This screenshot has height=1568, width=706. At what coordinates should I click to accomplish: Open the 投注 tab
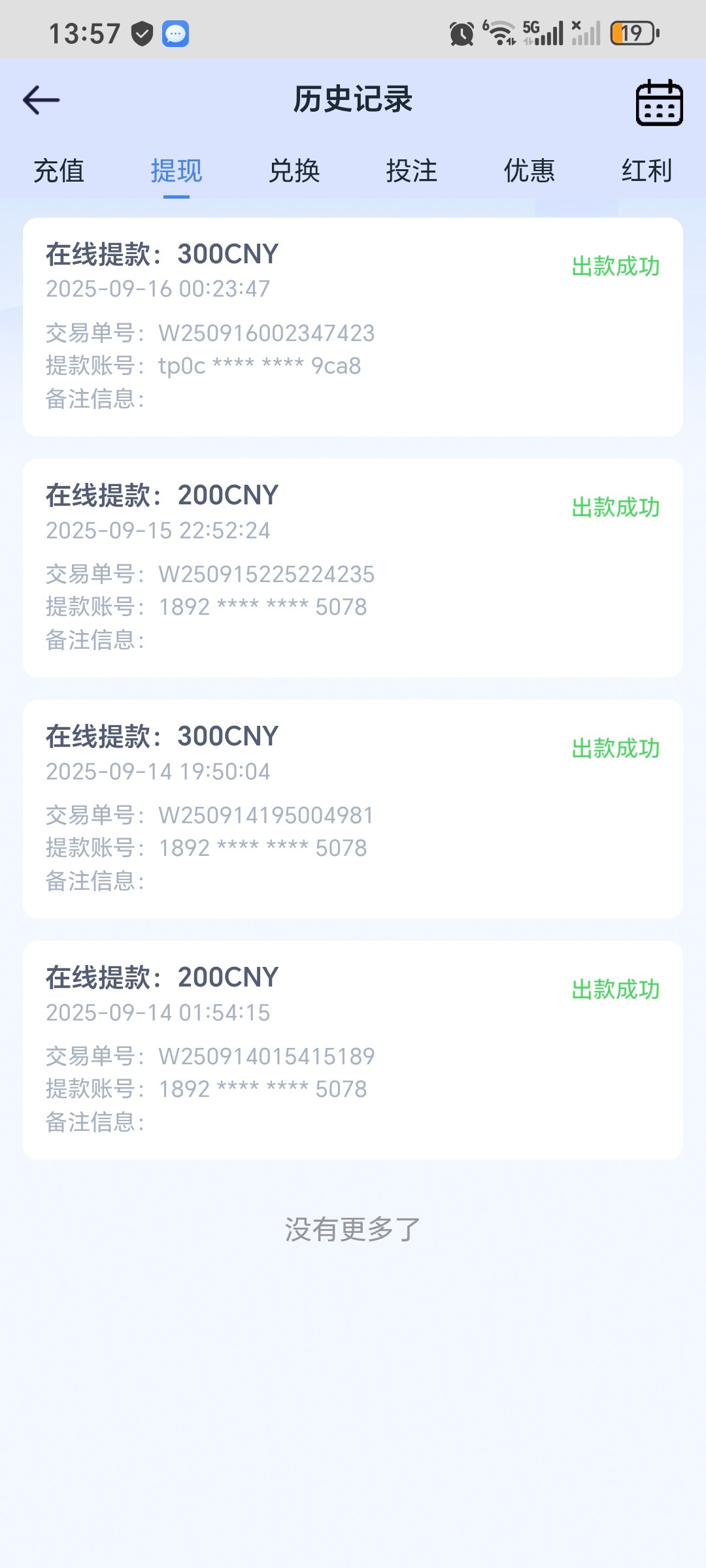coord(412,171)
